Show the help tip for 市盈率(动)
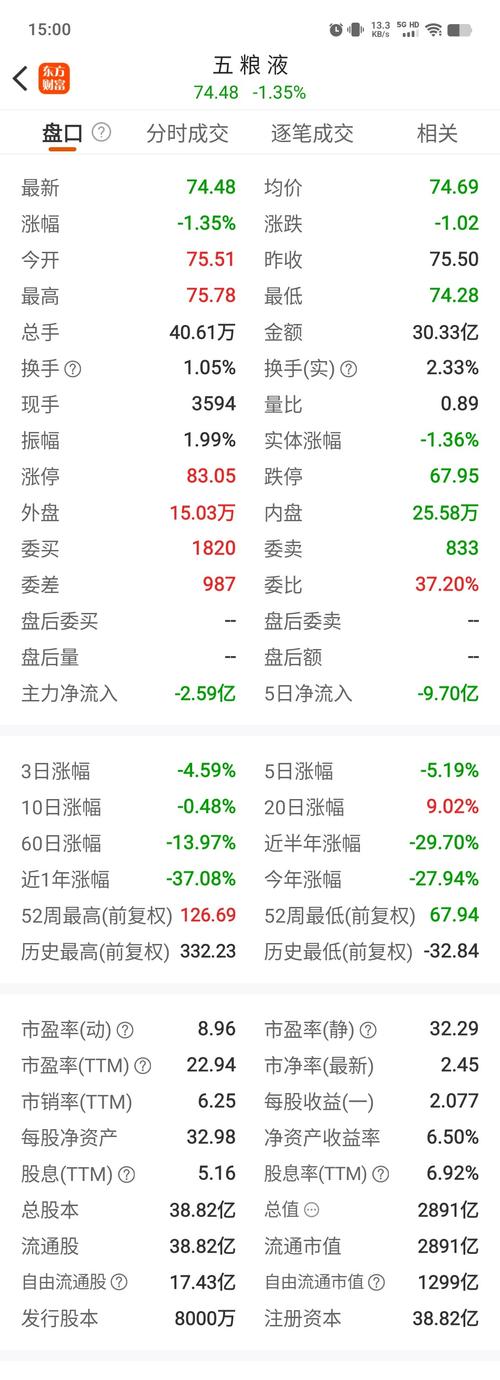The image size is (500, 1380). (x=125, y=1029)
